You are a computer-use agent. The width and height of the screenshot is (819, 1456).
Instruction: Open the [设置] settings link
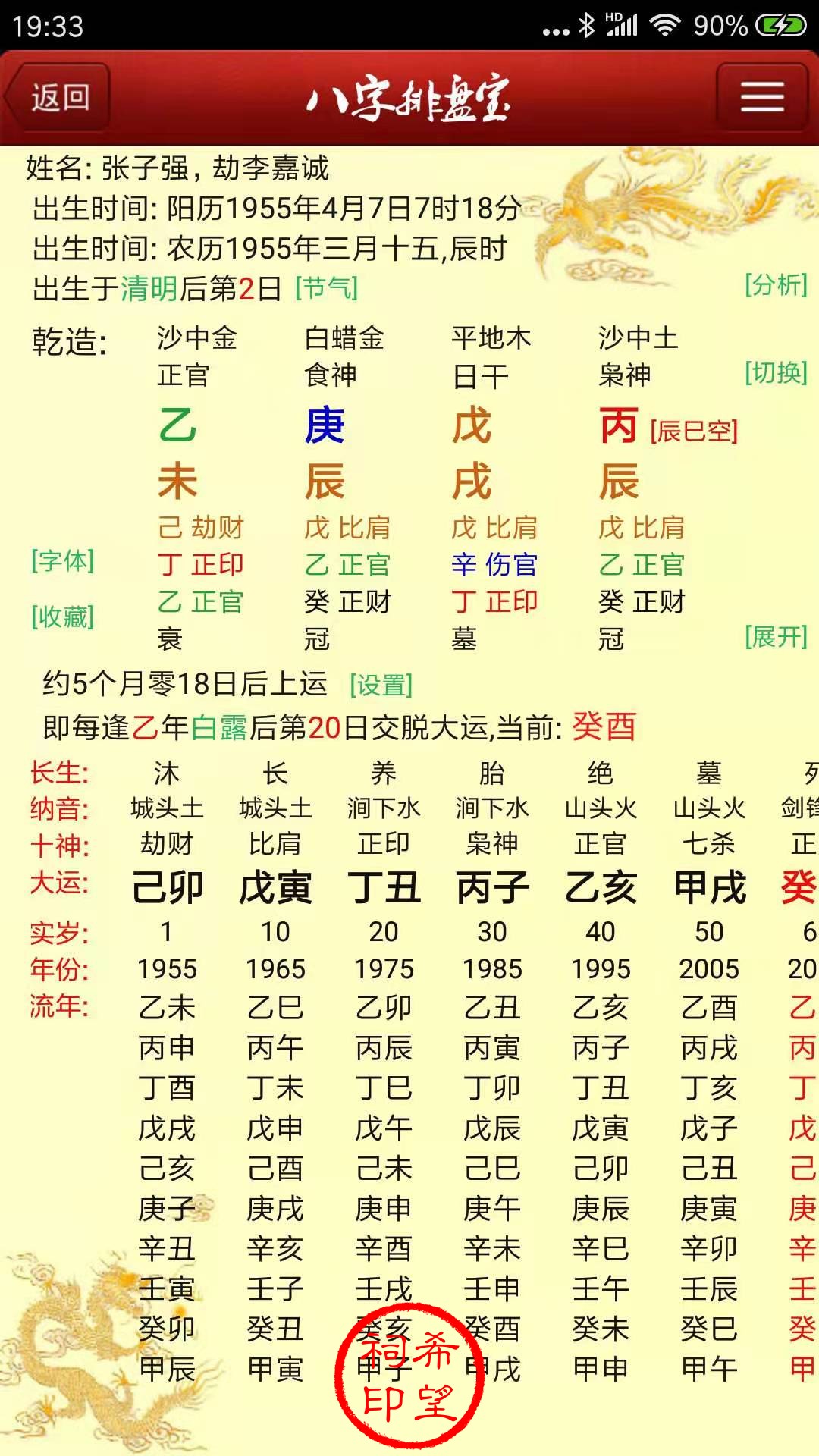coord(381,686)
